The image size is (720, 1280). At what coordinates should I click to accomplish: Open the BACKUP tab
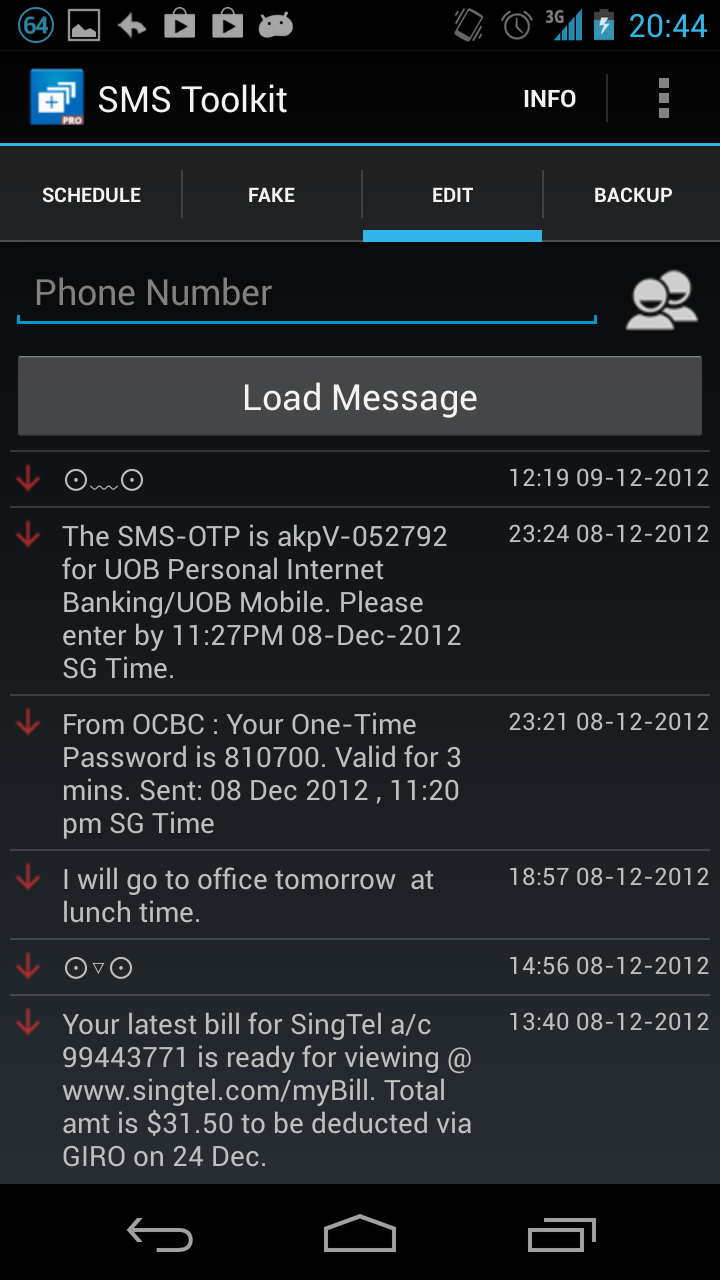tap(633, 195)
